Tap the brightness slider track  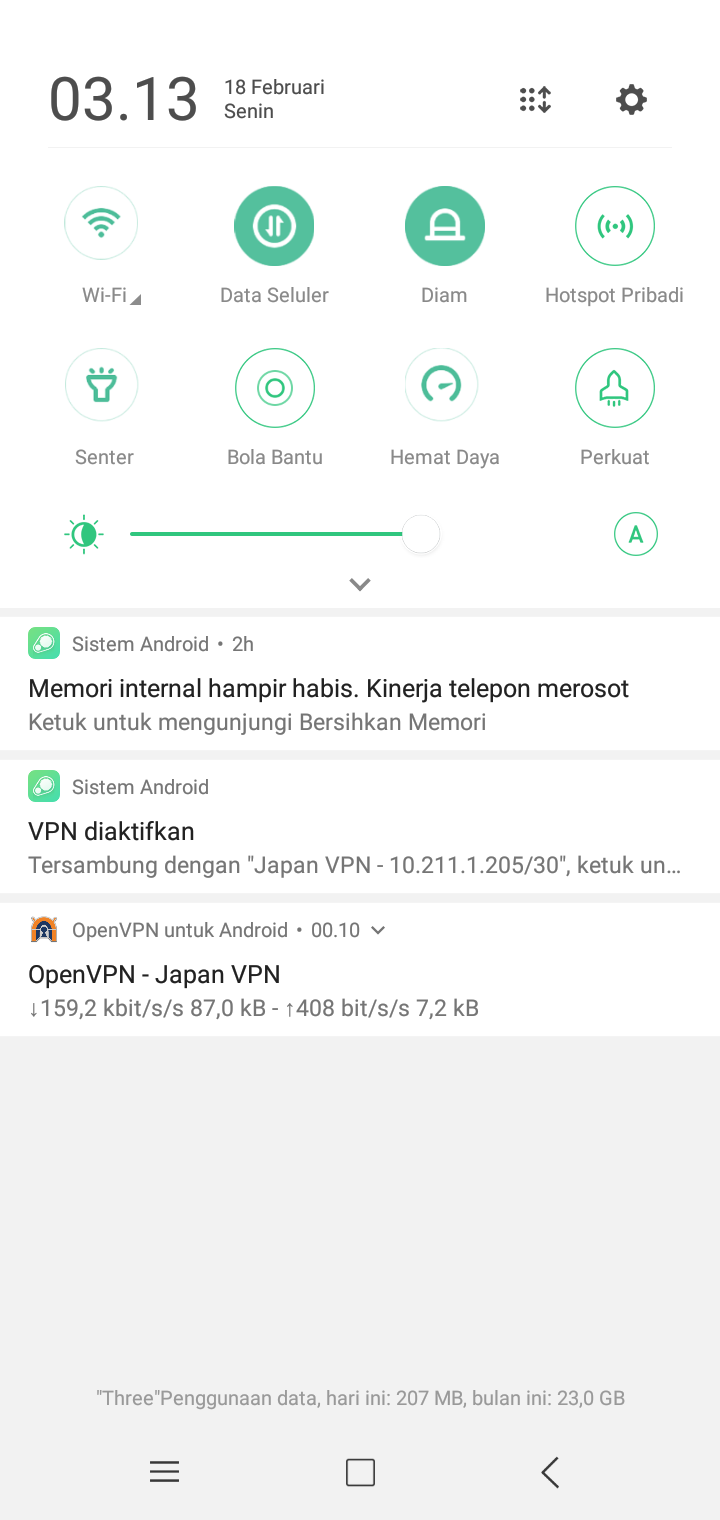coord(270,535)
